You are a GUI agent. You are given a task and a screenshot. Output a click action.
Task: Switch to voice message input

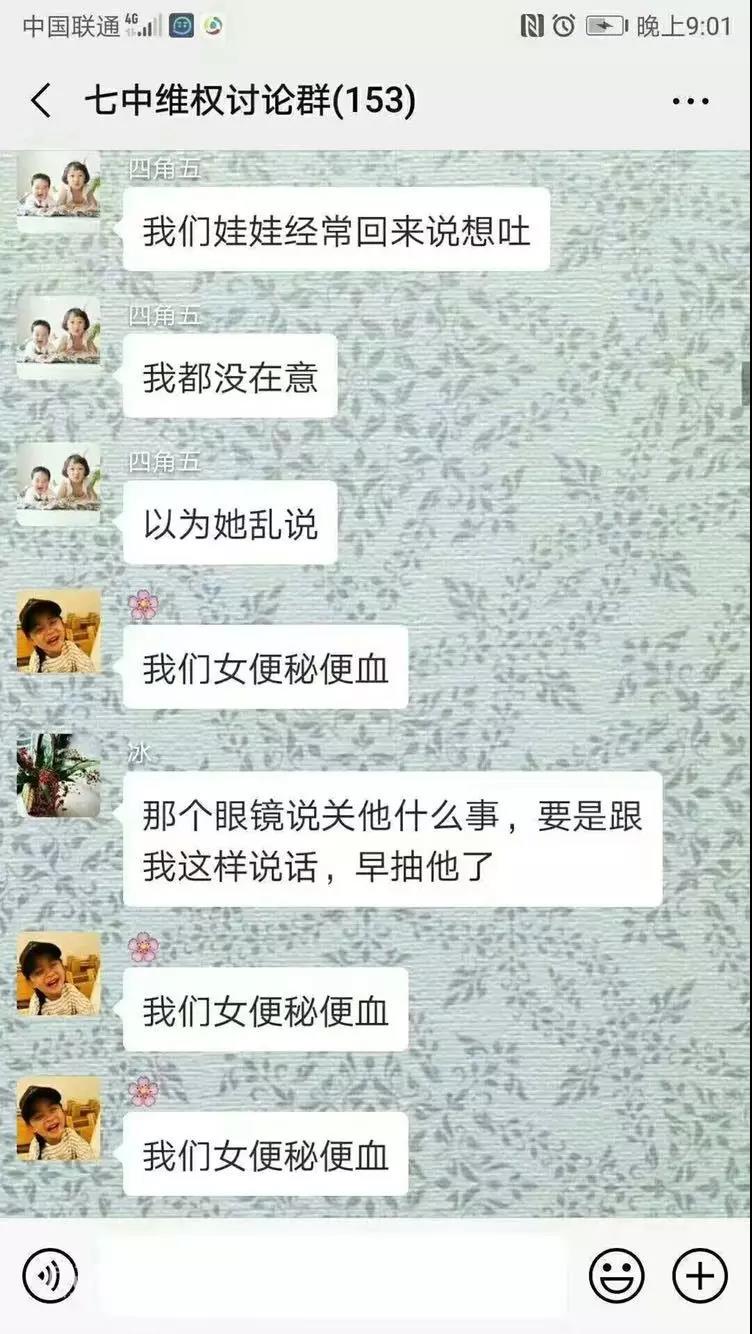click(x=49, y=1276)
